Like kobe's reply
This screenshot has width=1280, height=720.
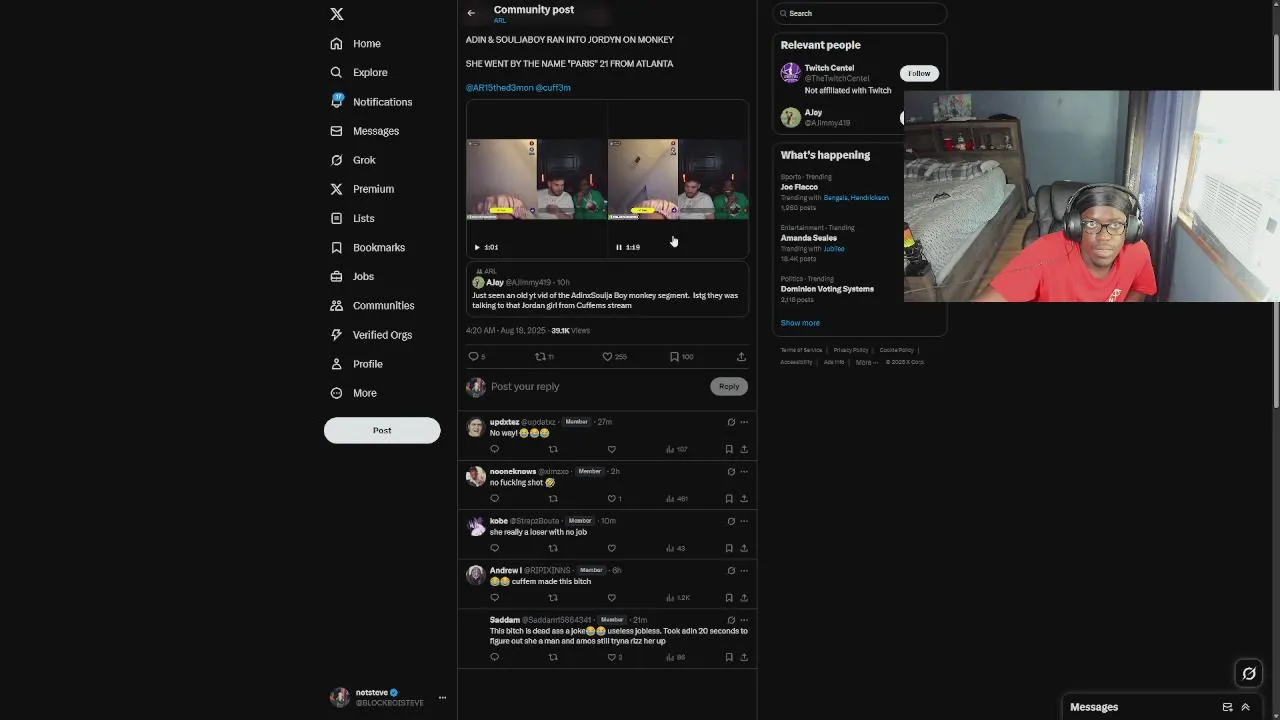(x=611, y=548)
